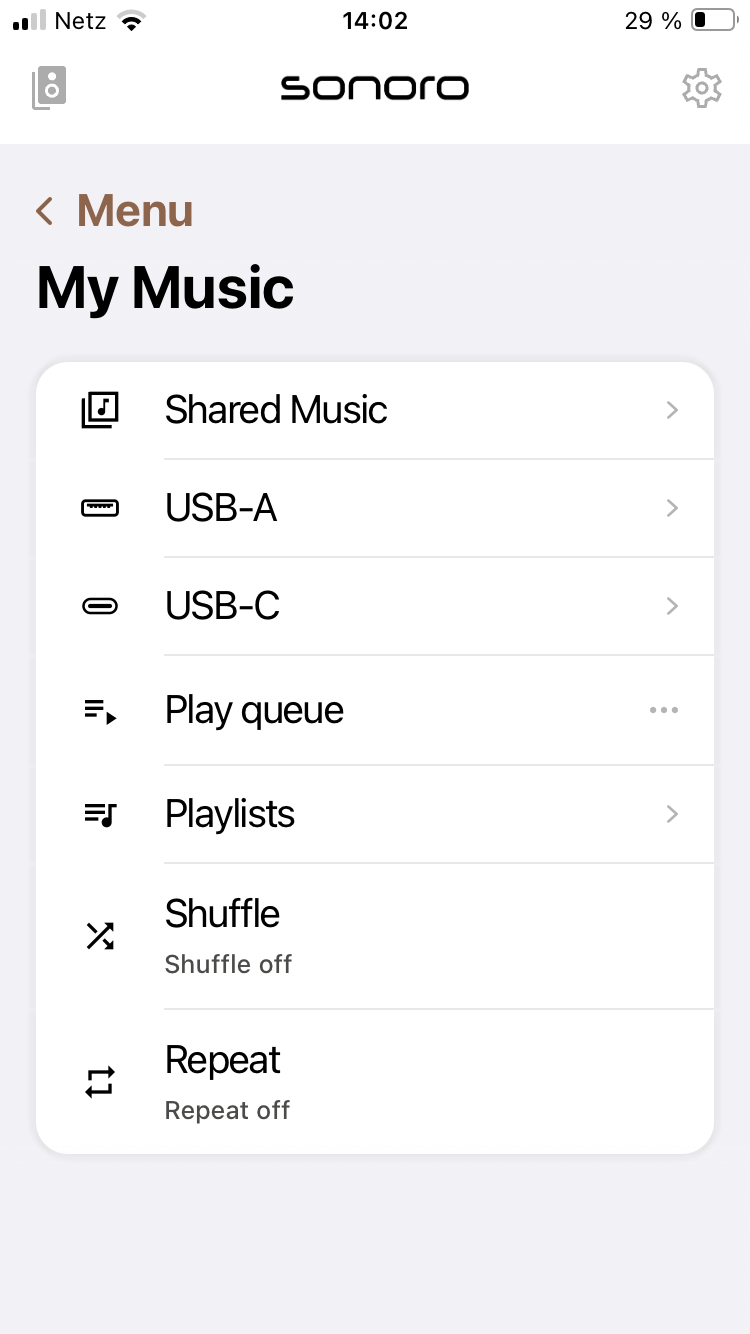Go back to Menu
750x1334 pixels.
(114, 211)
